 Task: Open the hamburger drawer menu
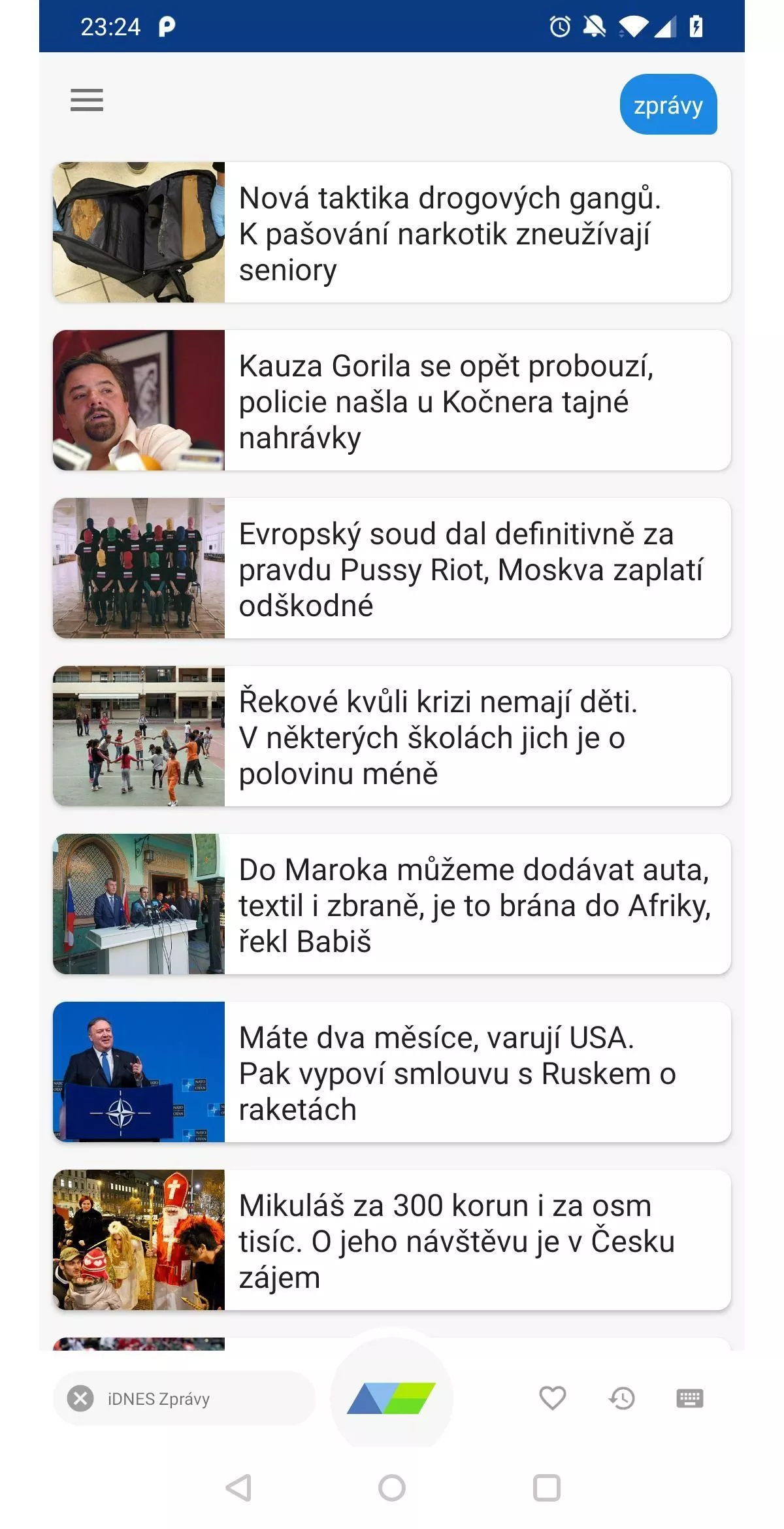(87, 100)
